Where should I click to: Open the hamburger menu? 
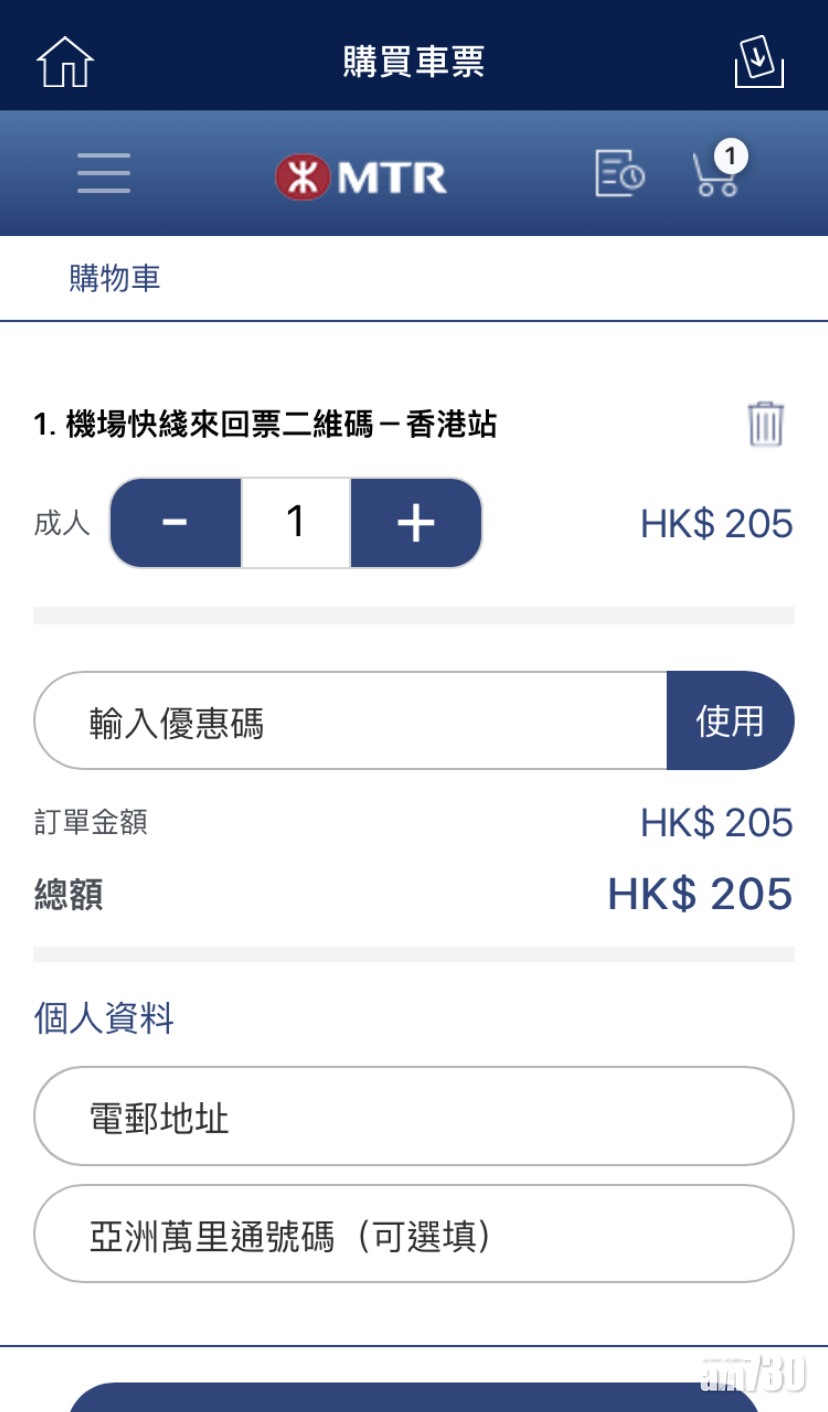tap(104, 173)
